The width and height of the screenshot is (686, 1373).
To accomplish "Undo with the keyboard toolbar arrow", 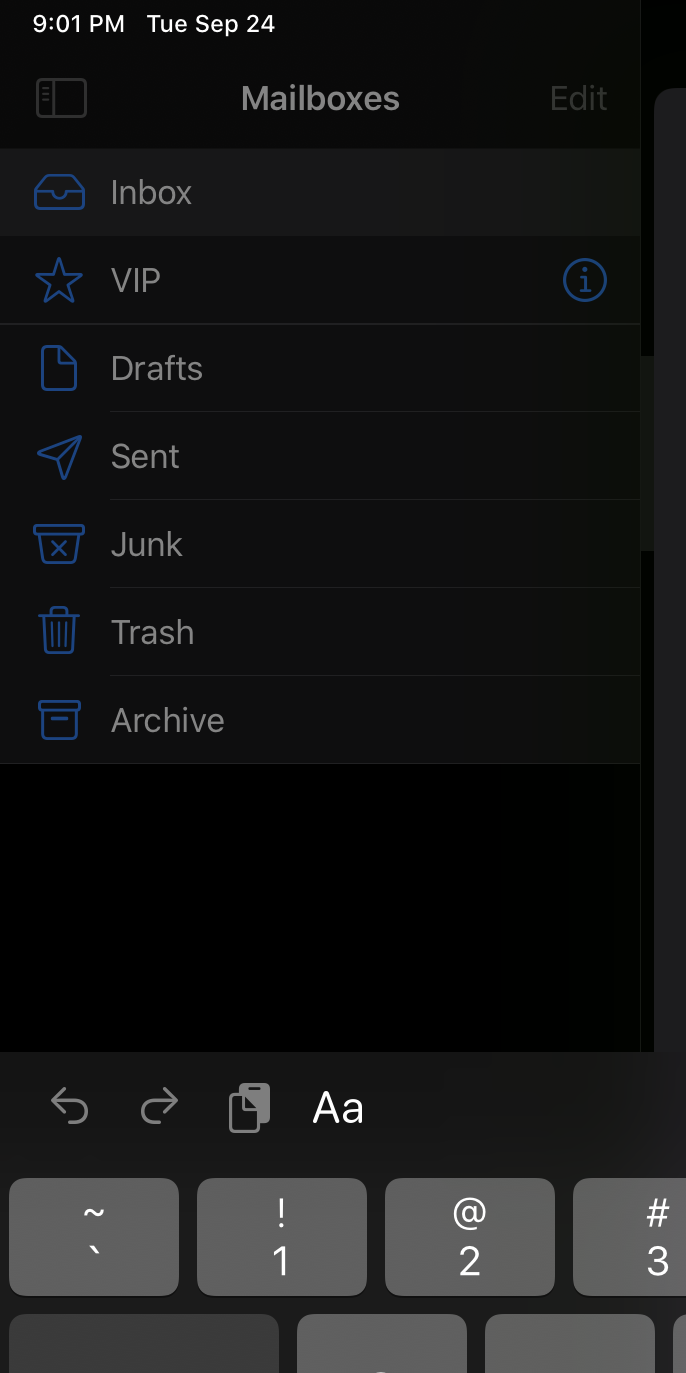I will pos(70,1107).
